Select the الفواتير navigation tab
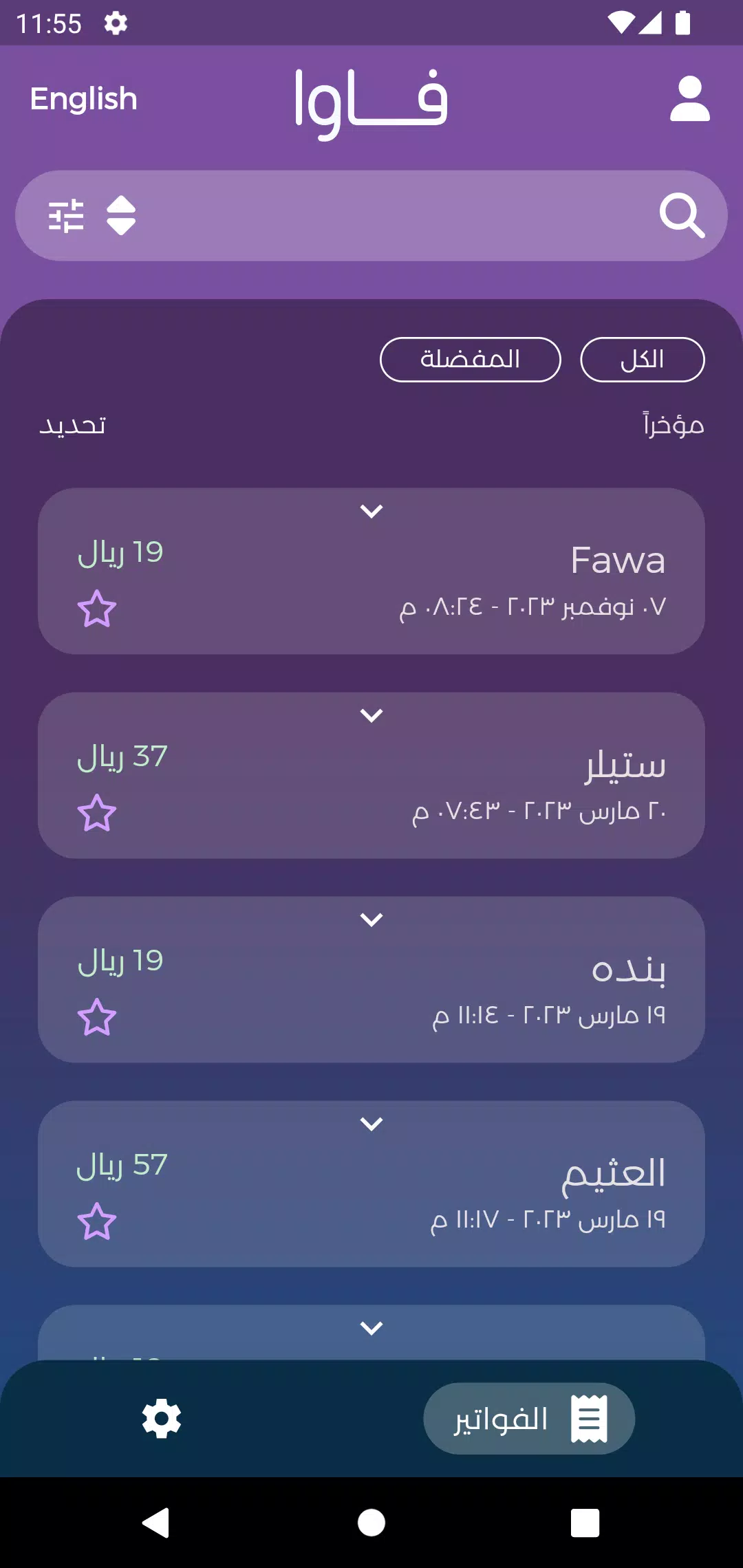This screenshot has height=1568, width=743. 528,1418
